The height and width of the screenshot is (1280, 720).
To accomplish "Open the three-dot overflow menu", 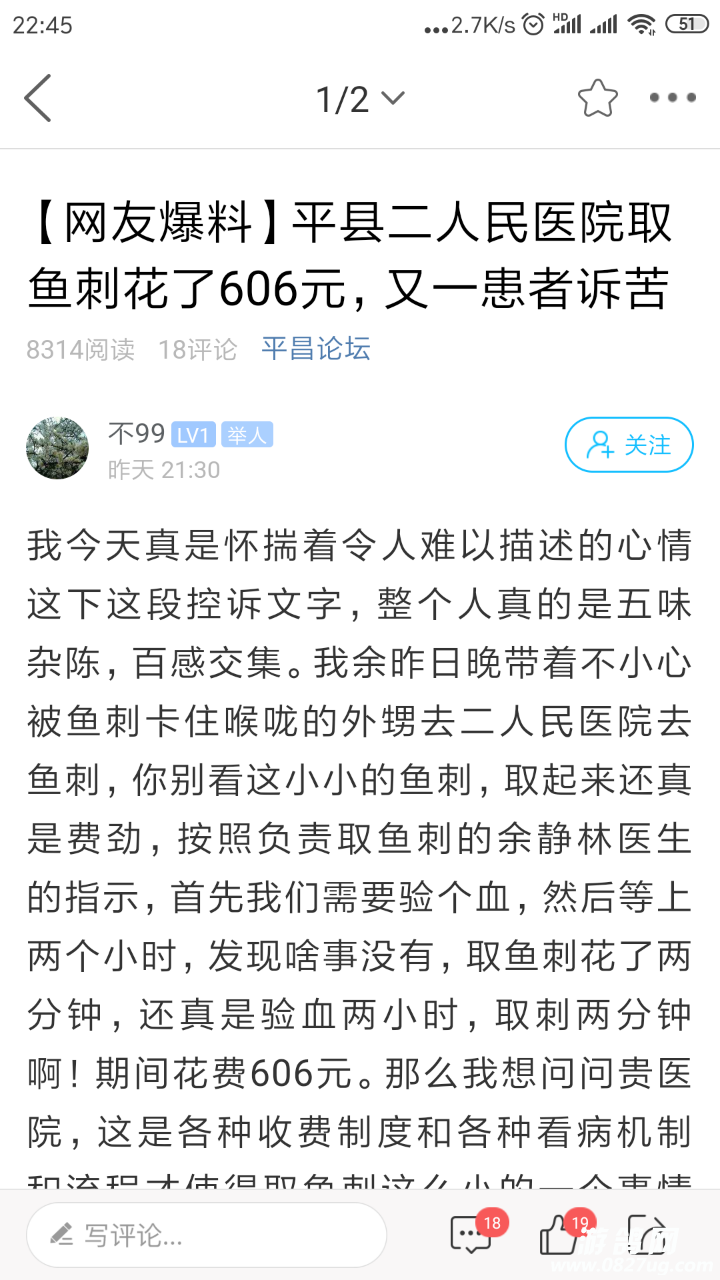I will click(x=672, y=98).
